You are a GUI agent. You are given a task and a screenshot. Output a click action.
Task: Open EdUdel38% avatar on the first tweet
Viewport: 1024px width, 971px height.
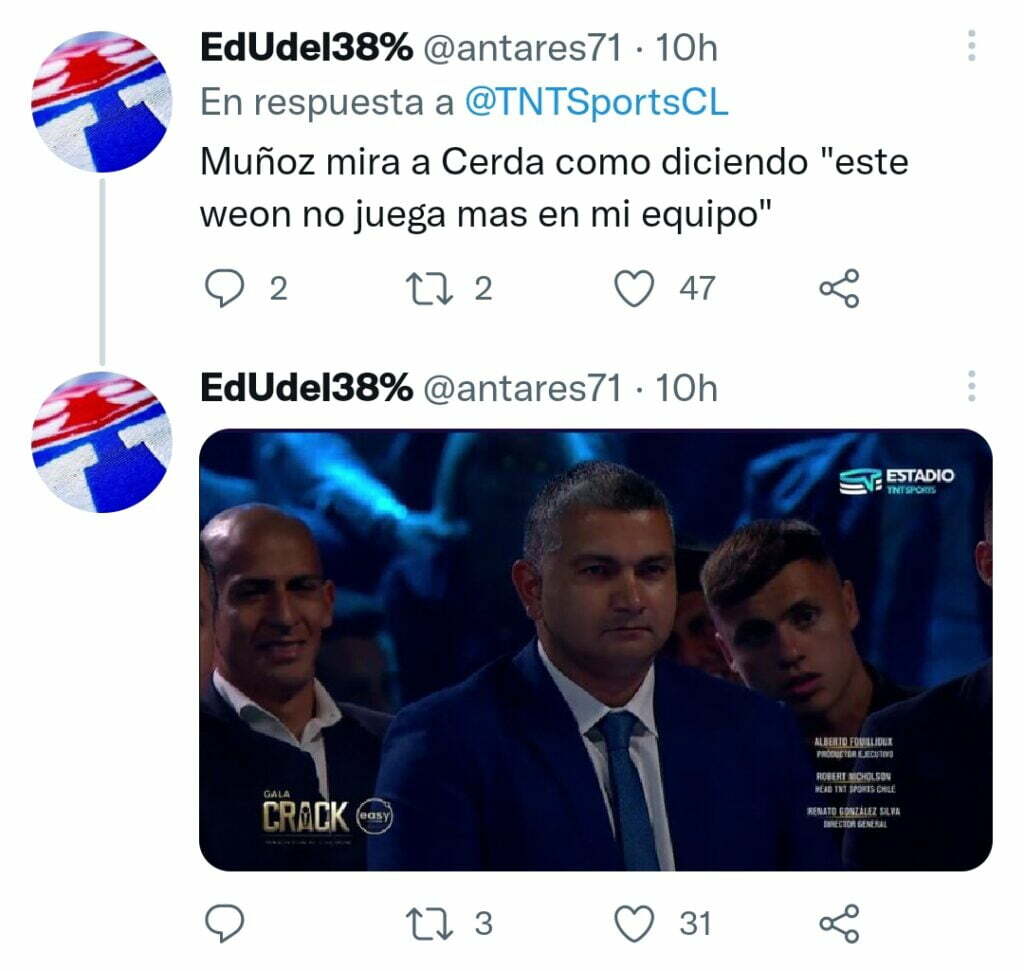pyautogui.click(x=102, y=102)
